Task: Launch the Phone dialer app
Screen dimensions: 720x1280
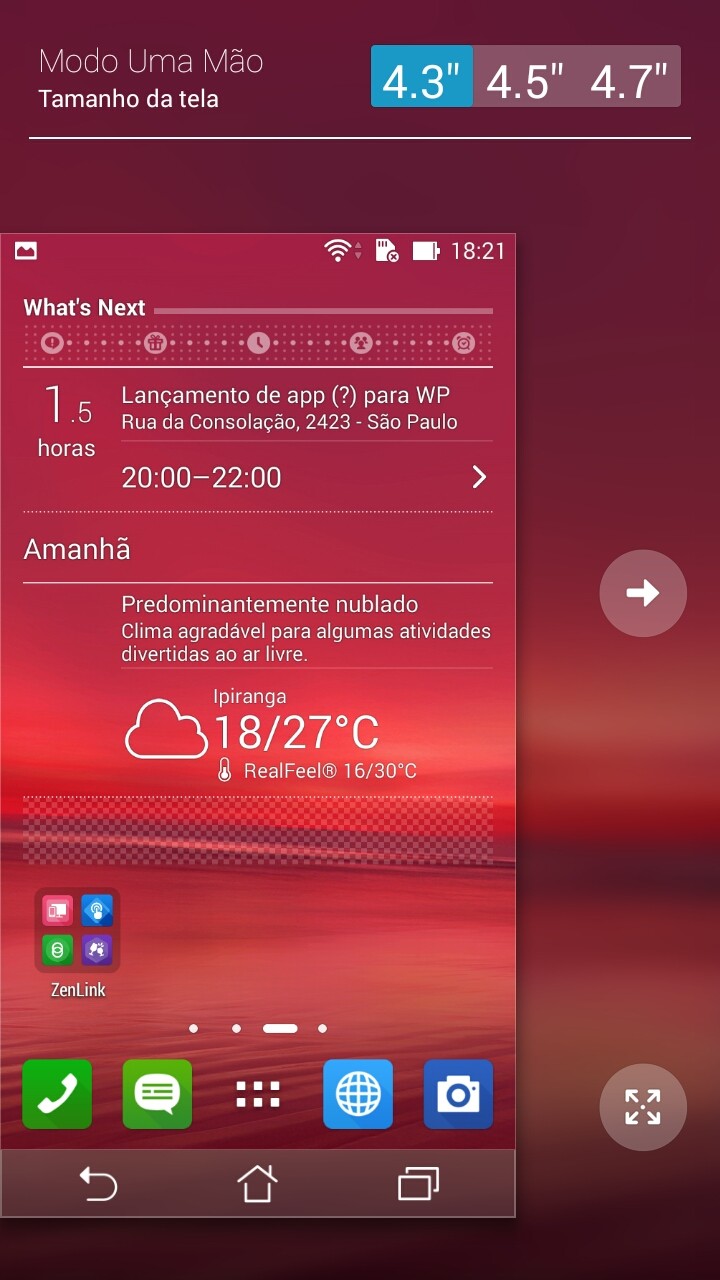Action: (57, 1094)
